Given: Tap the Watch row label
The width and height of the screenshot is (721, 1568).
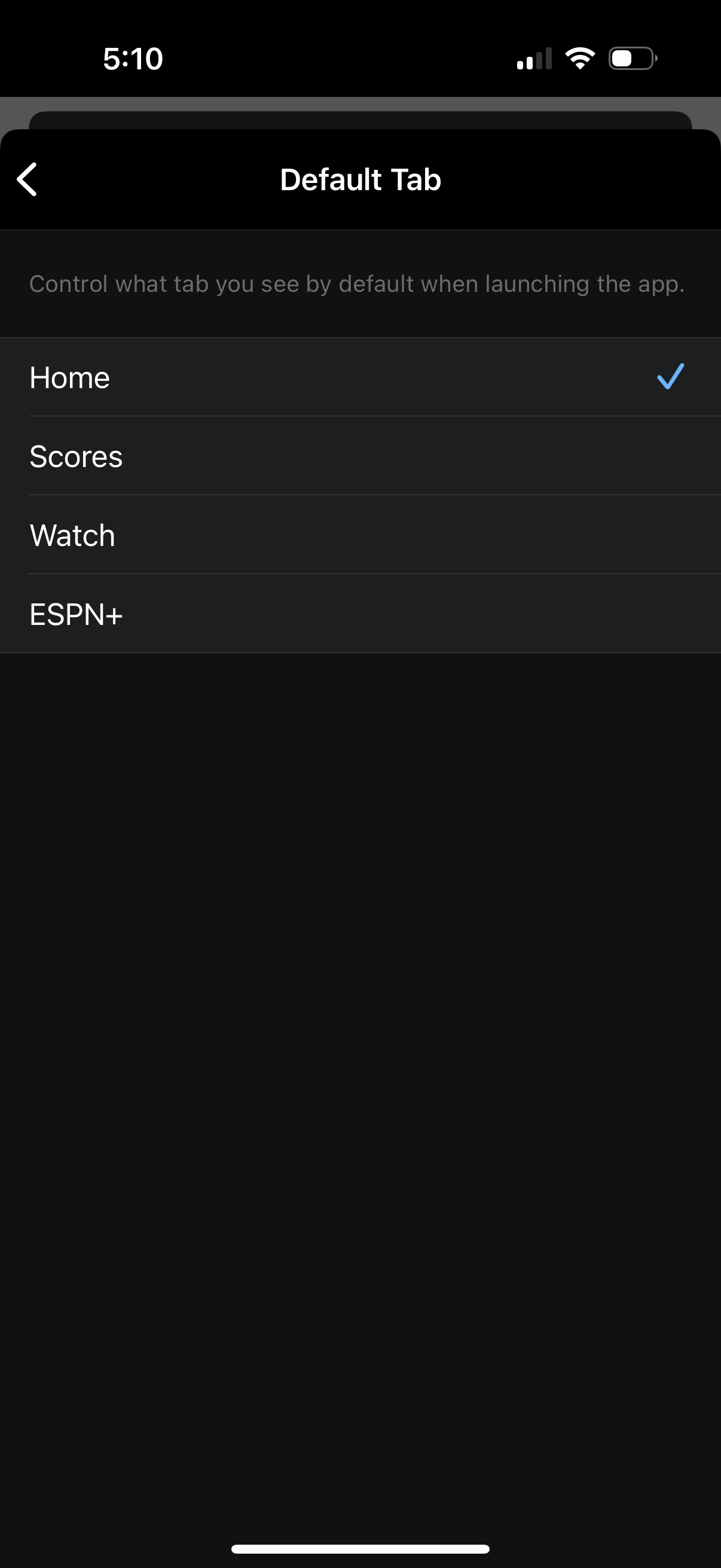Looking at the screenshot, I should [72, 535].
